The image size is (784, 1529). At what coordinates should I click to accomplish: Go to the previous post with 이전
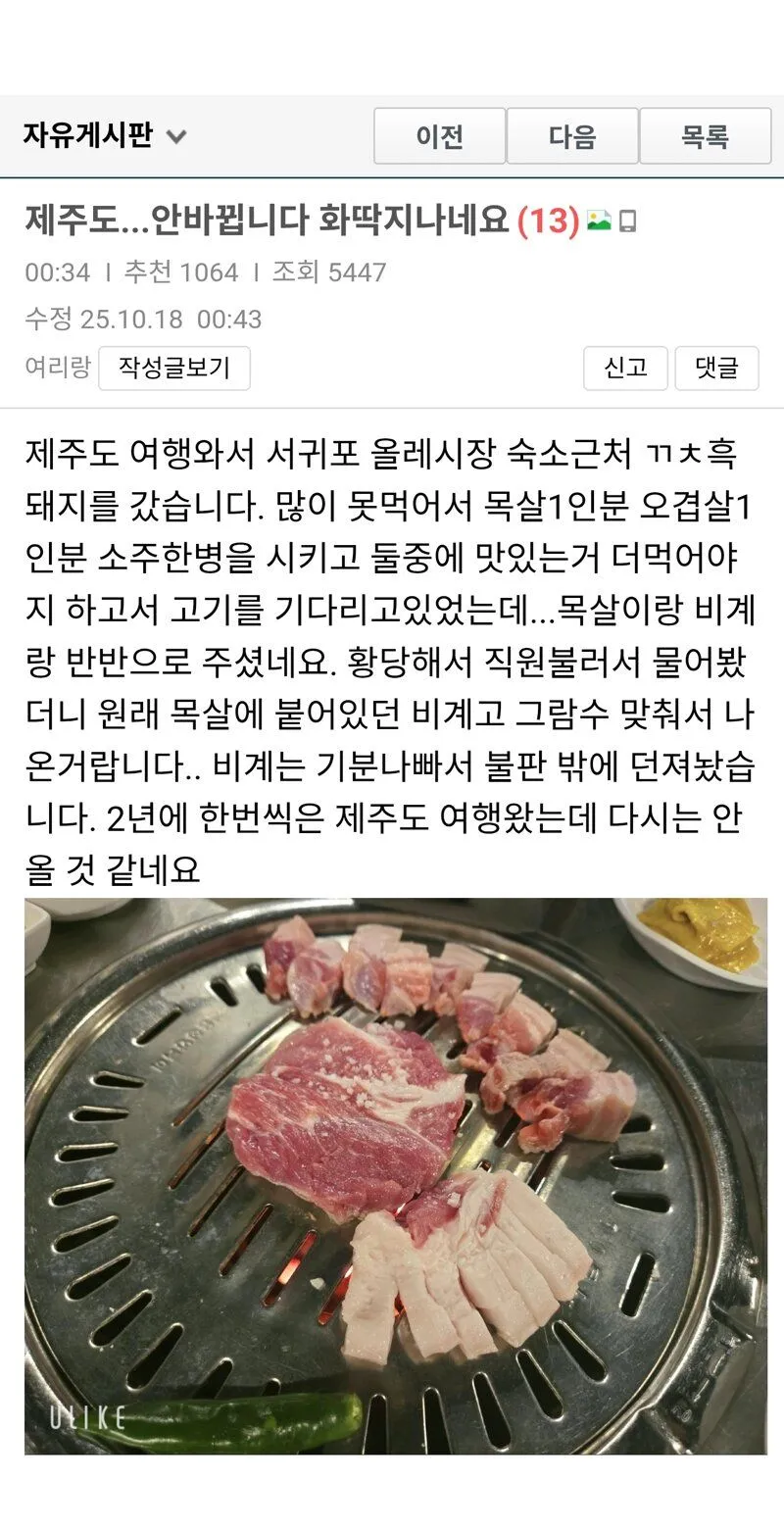[439, 136]
